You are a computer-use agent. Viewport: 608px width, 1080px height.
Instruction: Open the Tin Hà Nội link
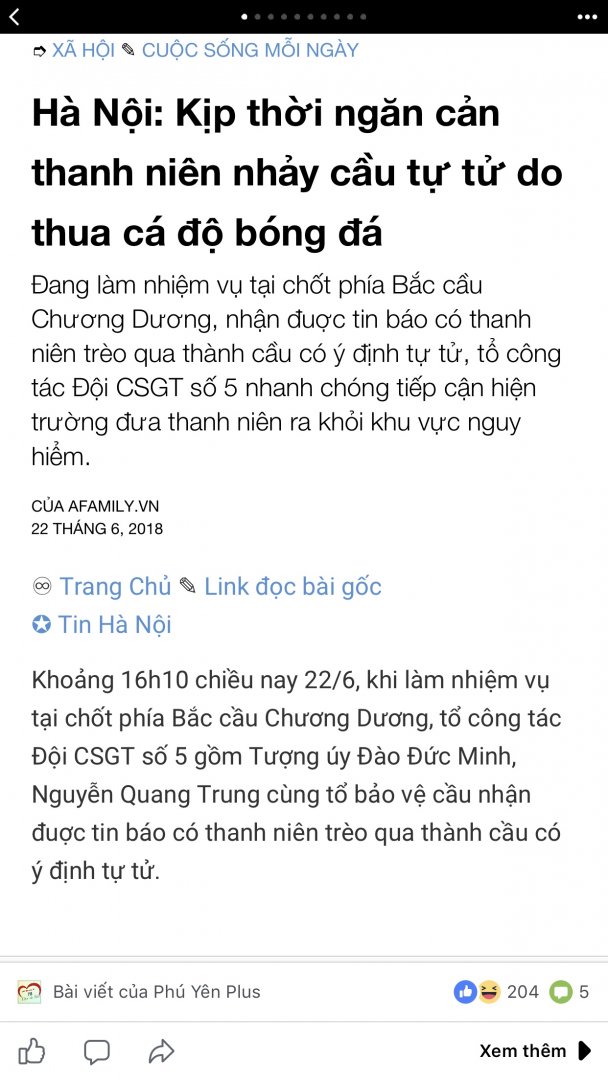[x=114, y=624]
